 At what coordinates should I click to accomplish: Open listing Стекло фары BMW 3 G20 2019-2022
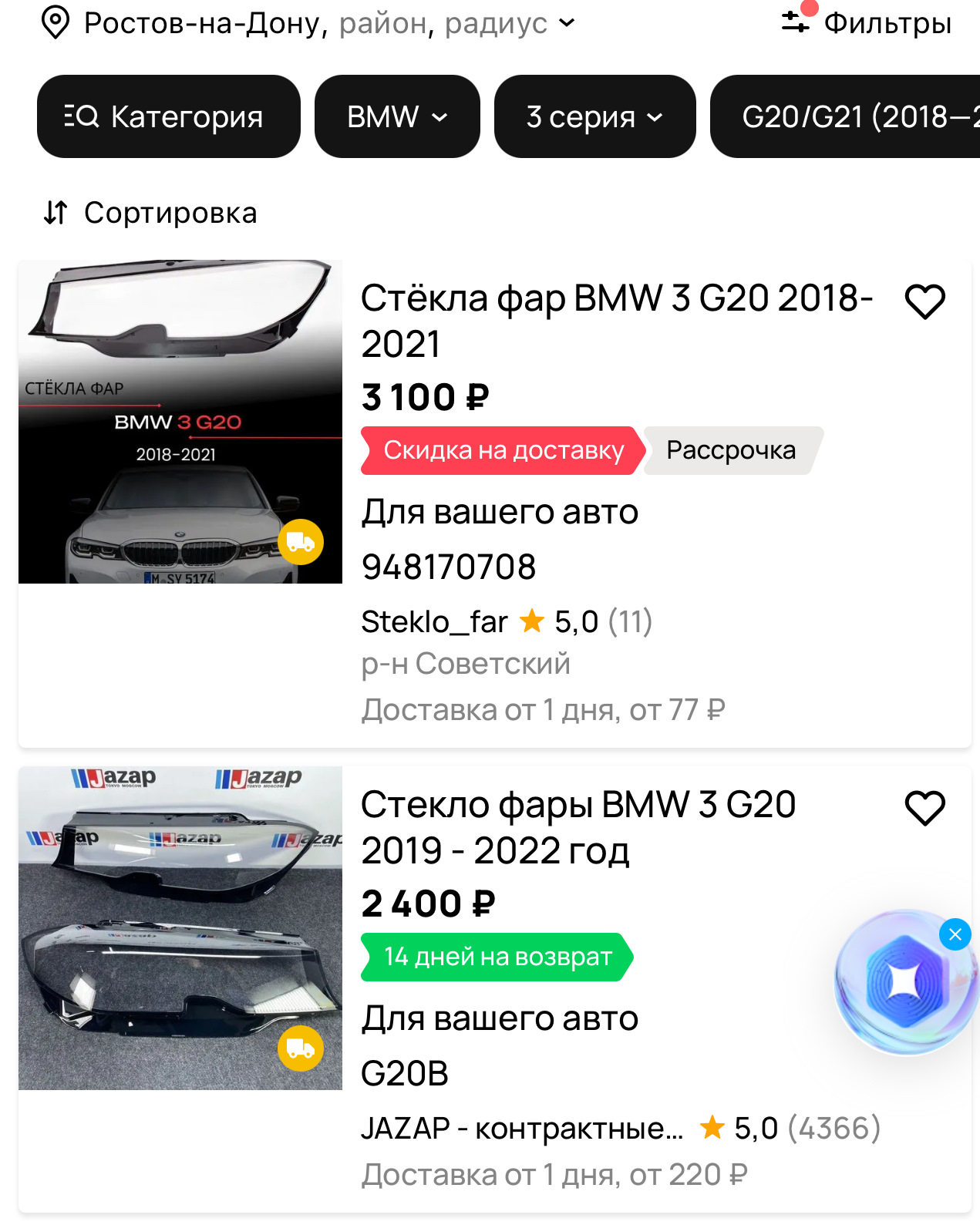tap(578, 827)
